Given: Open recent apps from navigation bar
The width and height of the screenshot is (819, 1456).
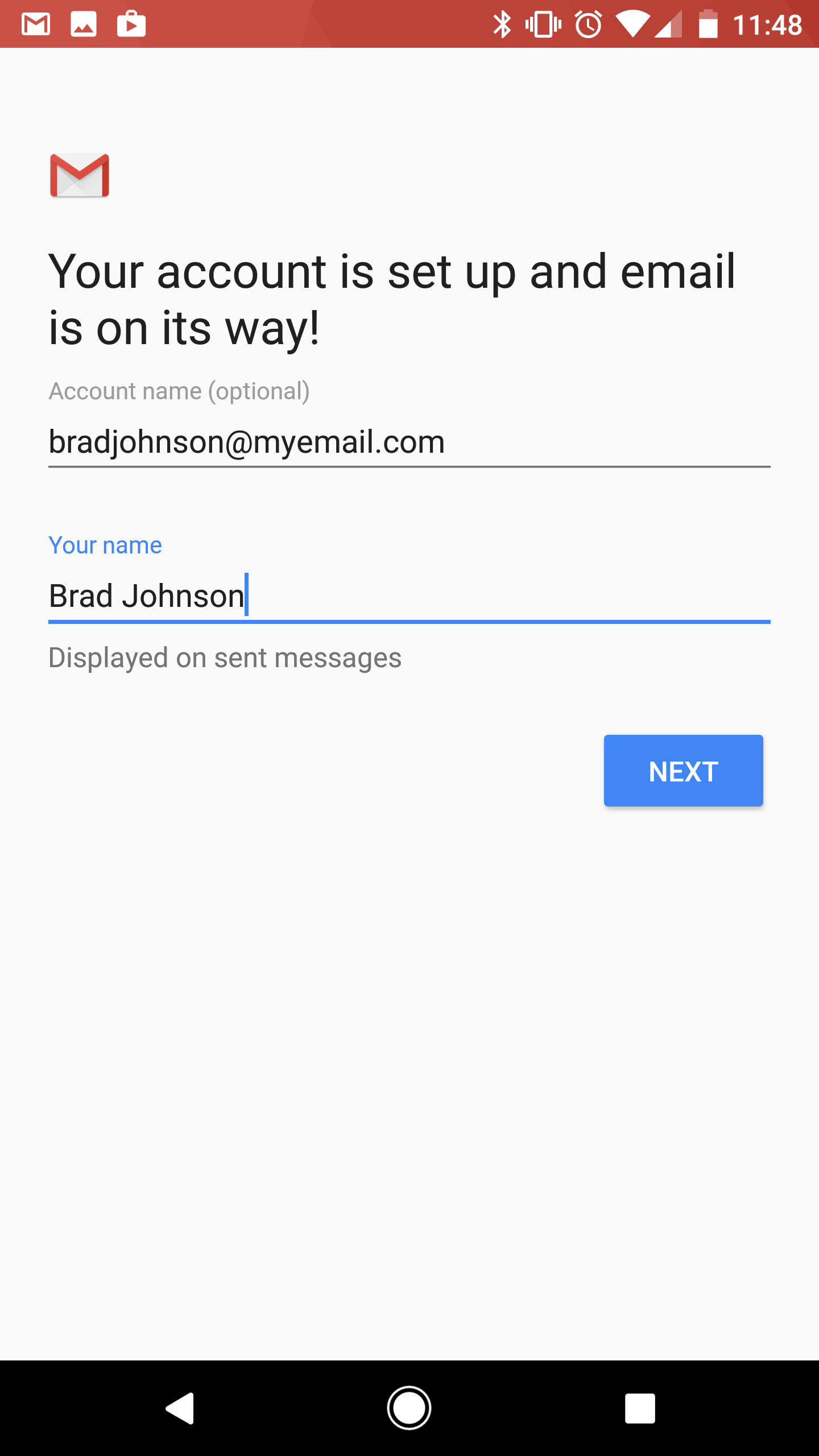Looking at the screenshot, I should tap(640, 1408).
